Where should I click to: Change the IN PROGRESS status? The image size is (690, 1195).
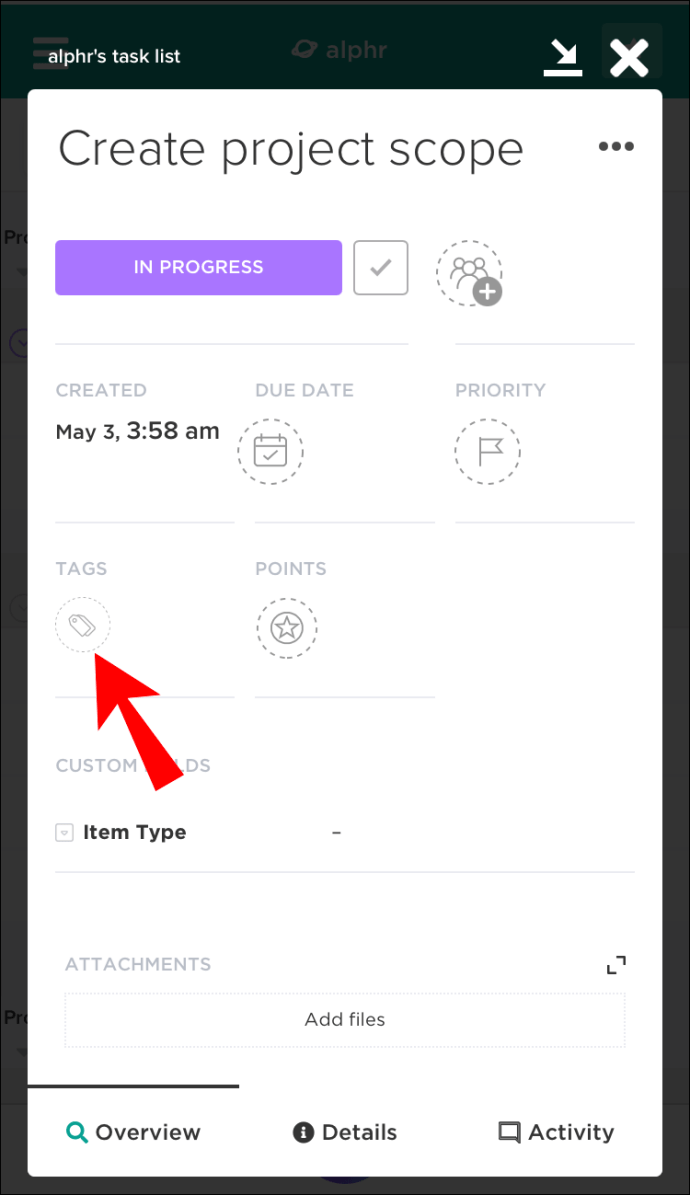[198, 267]
